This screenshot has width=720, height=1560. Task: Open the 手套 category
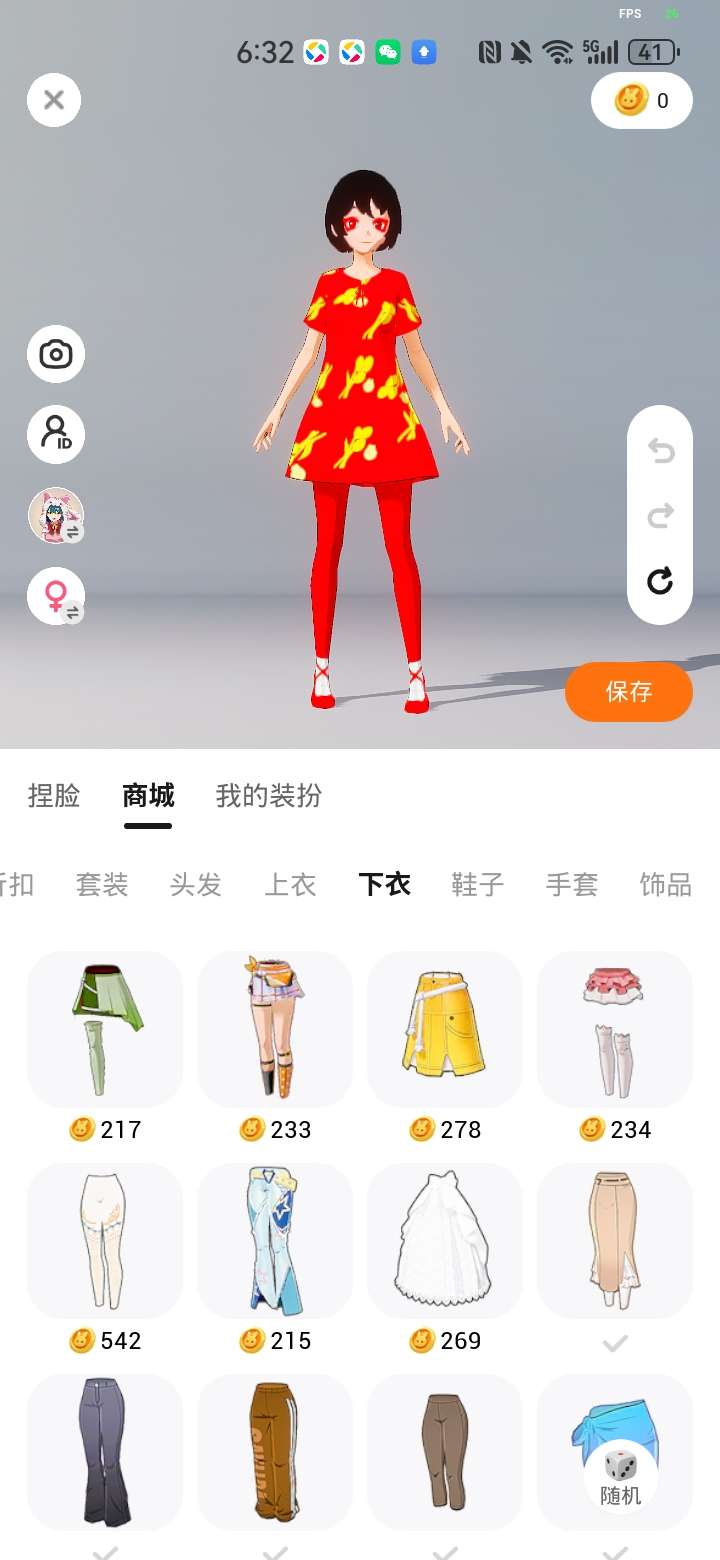[x=572, y=885]
